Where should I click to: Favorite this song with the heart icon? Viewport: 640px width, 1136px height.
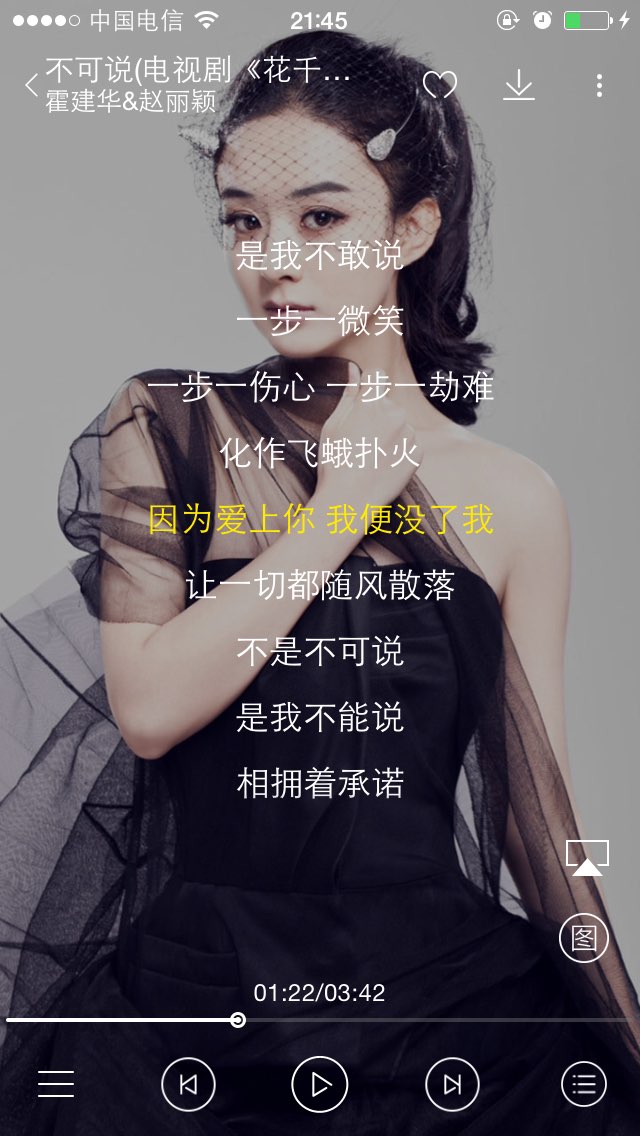click(x=440, y=85)
